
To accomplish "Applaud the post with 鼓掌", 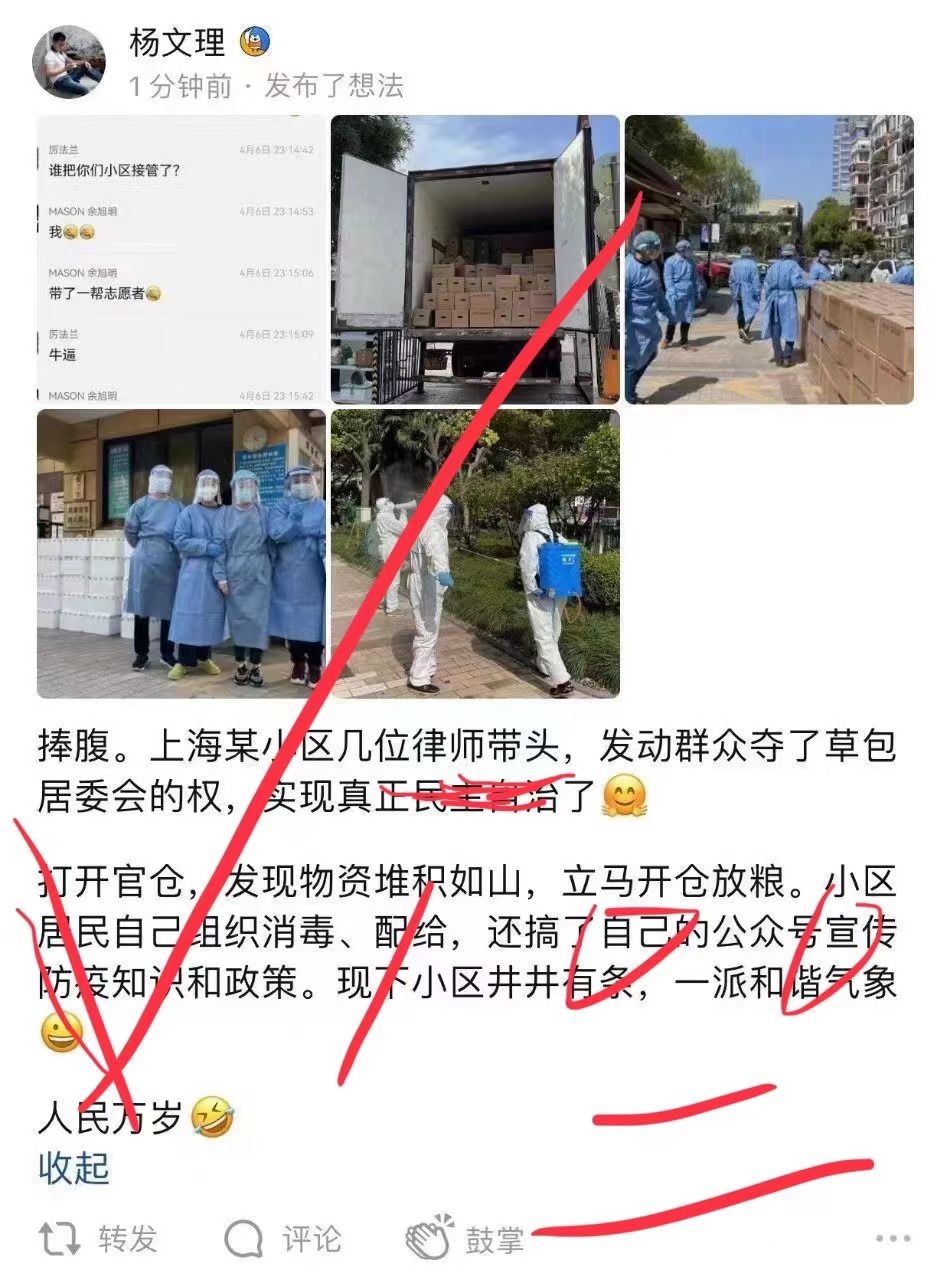I will (466, 1239).
